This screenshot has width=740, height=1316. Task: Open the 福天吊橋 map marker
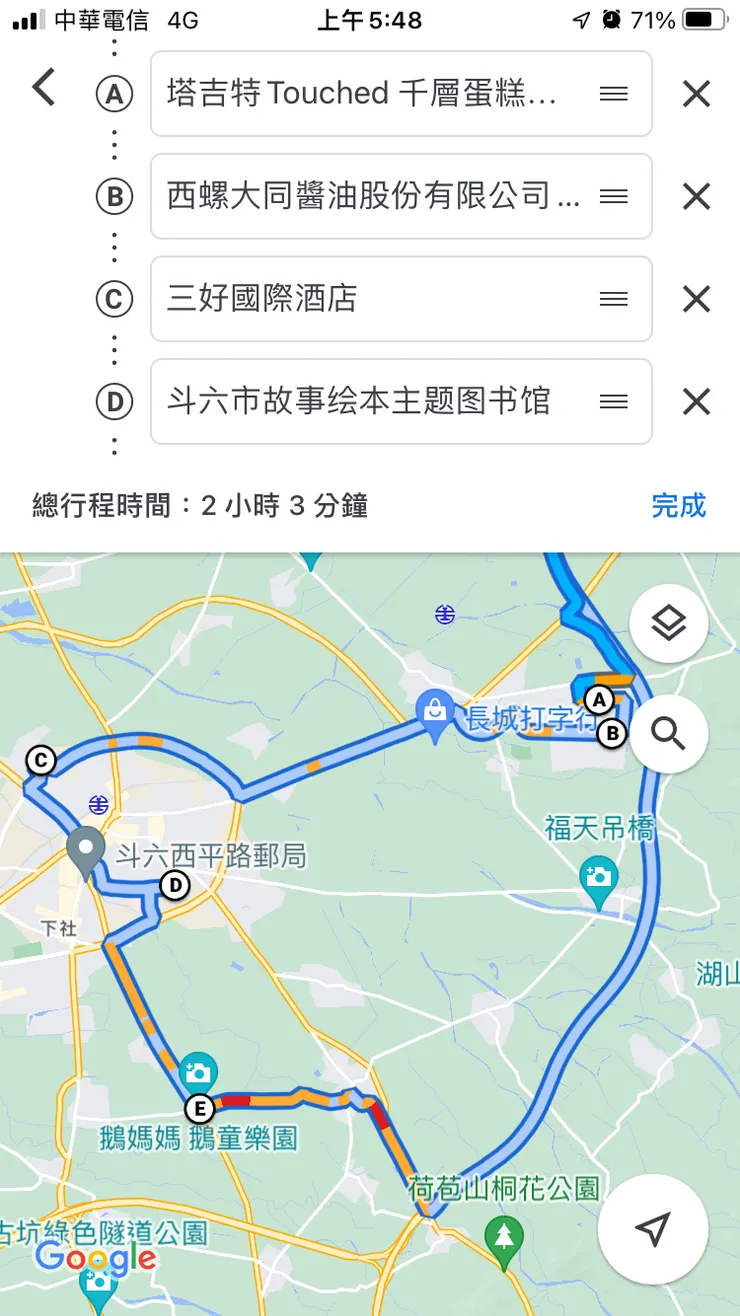tap(598, 878)
